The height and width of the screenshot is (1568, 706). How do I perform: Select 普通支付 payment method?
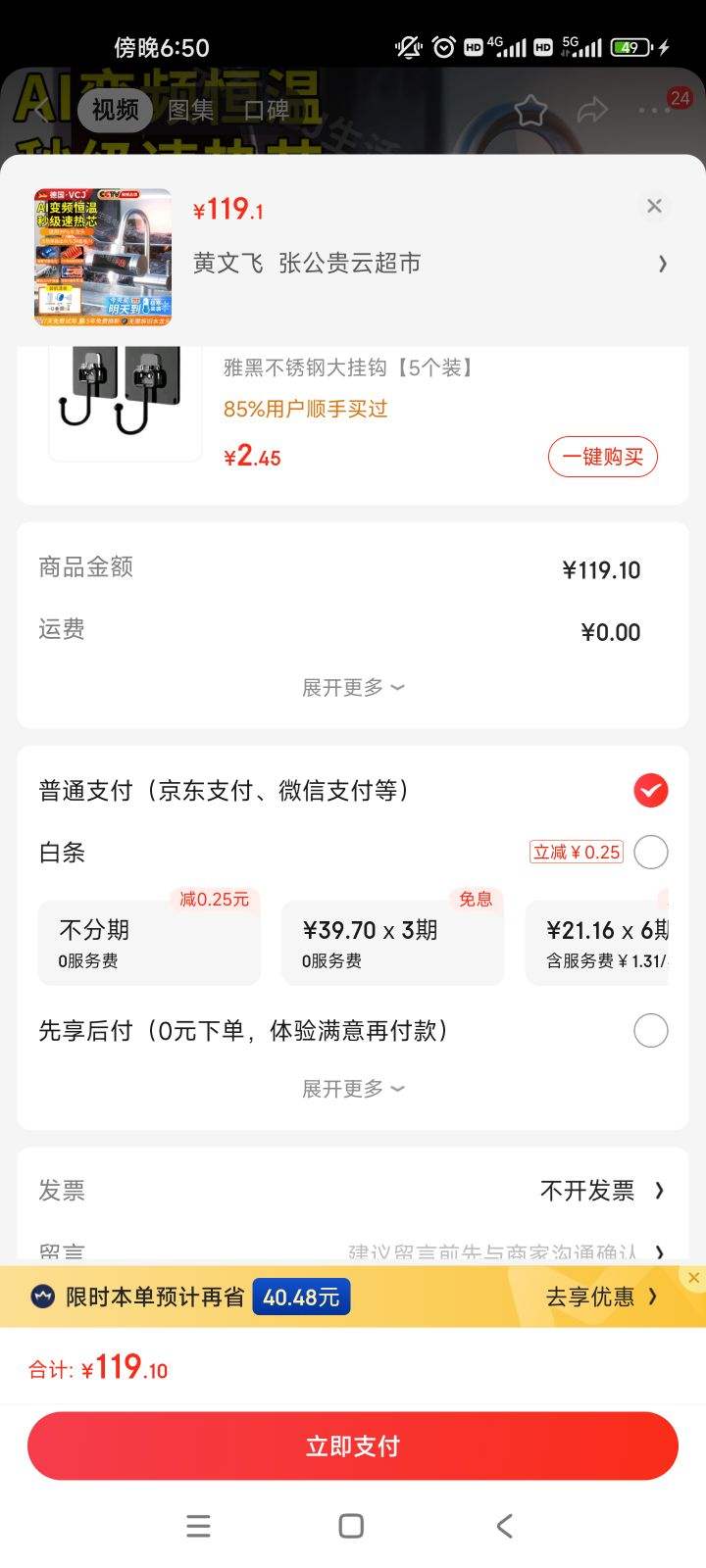(x=650, y=791)
